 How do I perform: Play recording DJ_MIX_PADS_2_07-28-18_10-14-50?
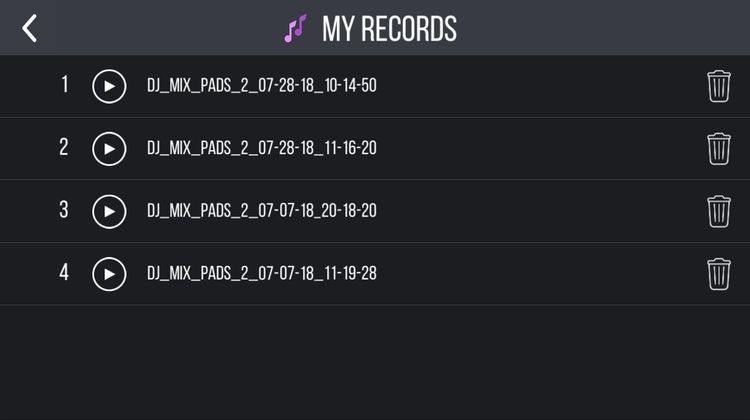click(109, 86)
